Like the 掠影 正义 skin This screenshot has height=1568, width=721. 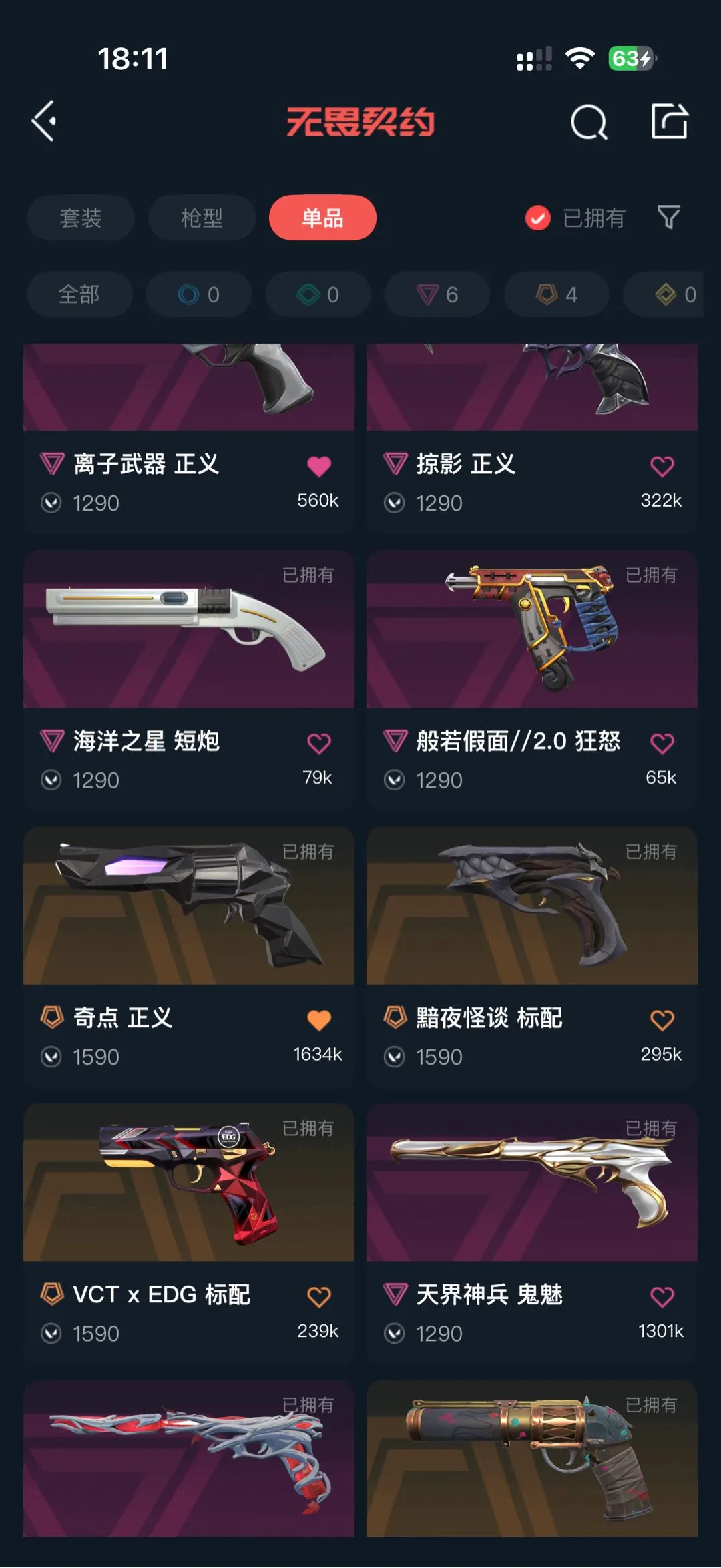click(x=662, y=466)
